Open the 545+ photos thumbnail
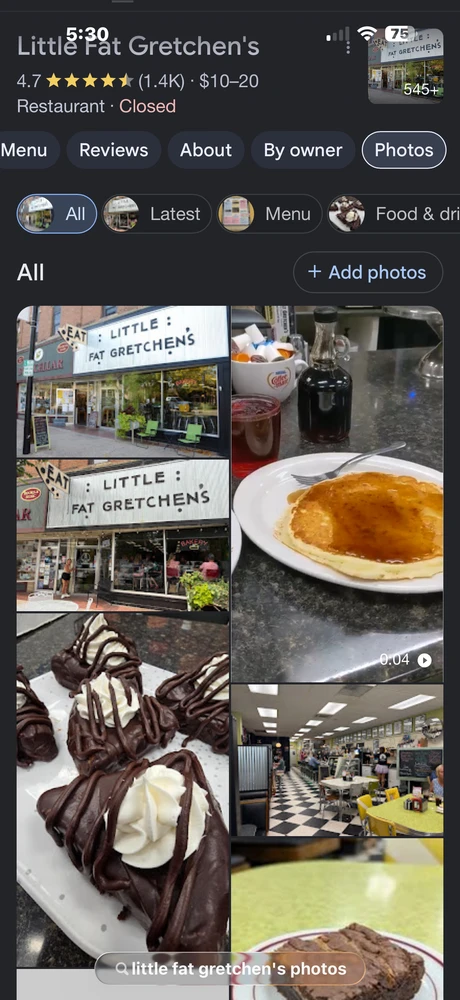Screen dimensions: 460x1000 406,66
